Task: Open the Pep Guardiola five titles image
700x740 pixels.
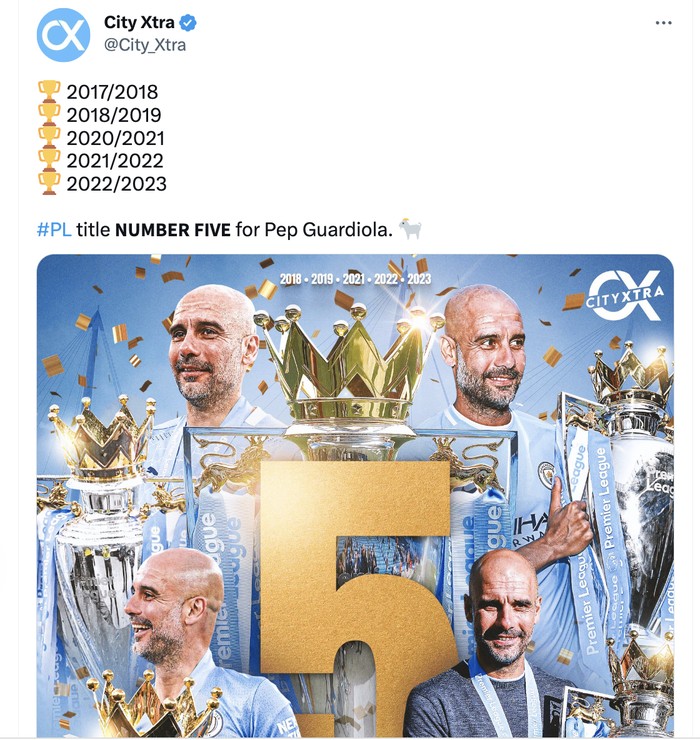Action: (x=355, y=495)
